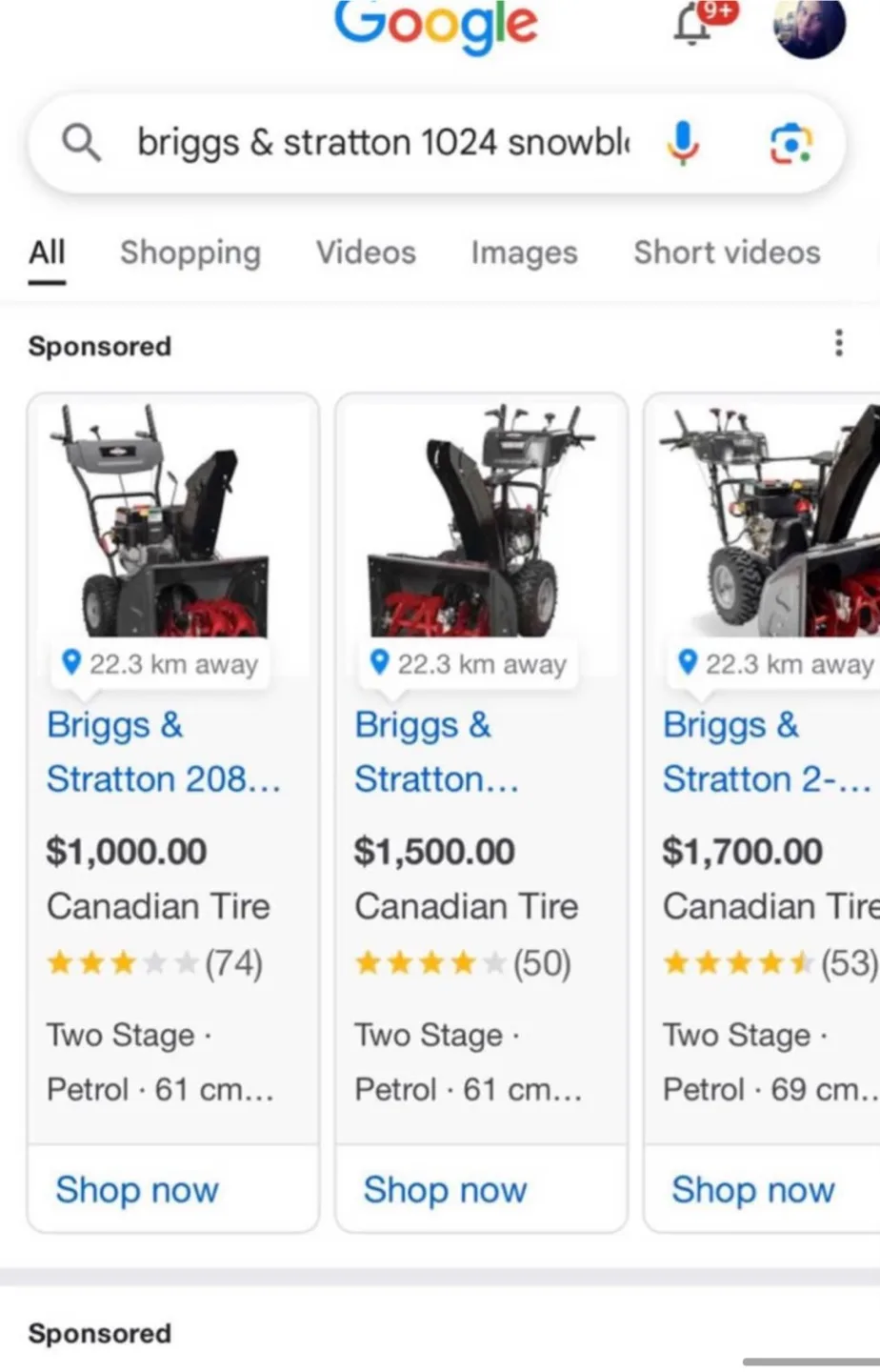Tap the magnifier icon in the search bar
880x1372 pixels.
point(82,141)
